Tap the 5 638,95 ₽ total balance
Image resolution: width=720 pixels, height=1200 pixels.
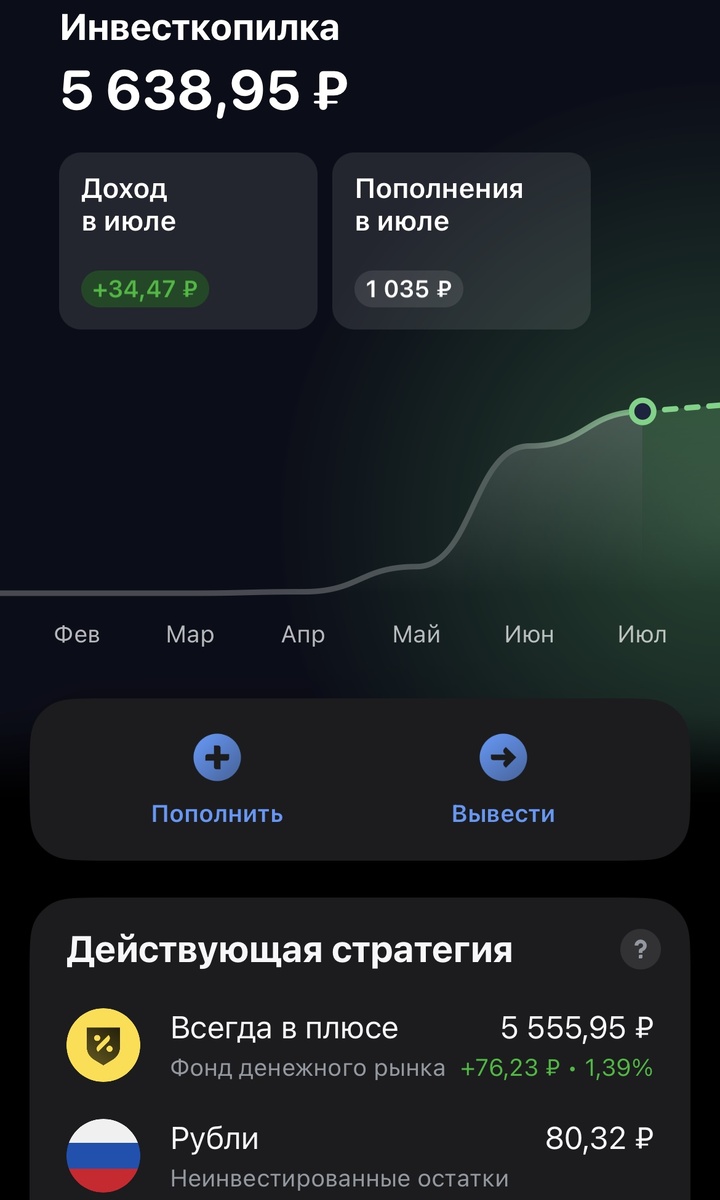pos(203,90)
